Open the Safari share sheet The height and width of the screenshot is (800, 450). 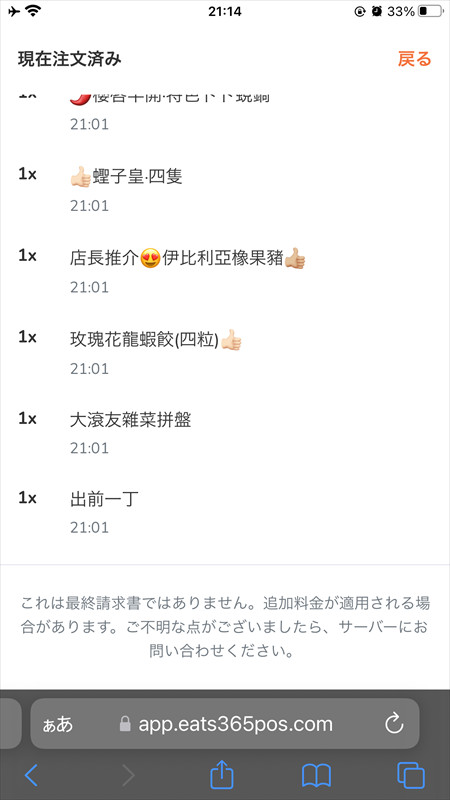(222, 774)
